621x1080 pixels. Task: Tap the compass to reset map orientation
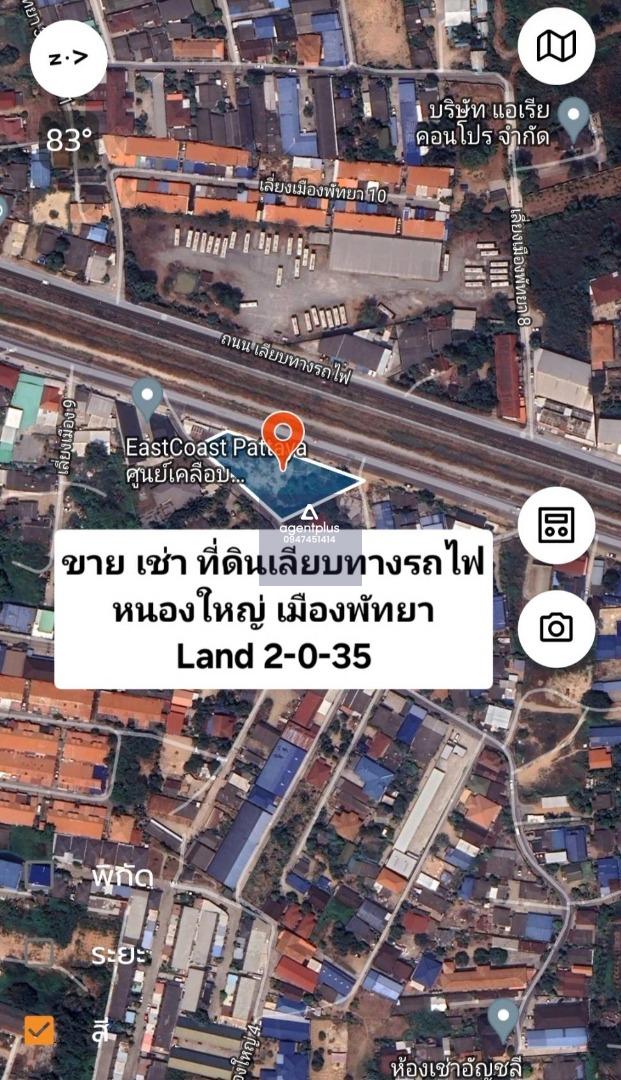[x=69, y=59]
